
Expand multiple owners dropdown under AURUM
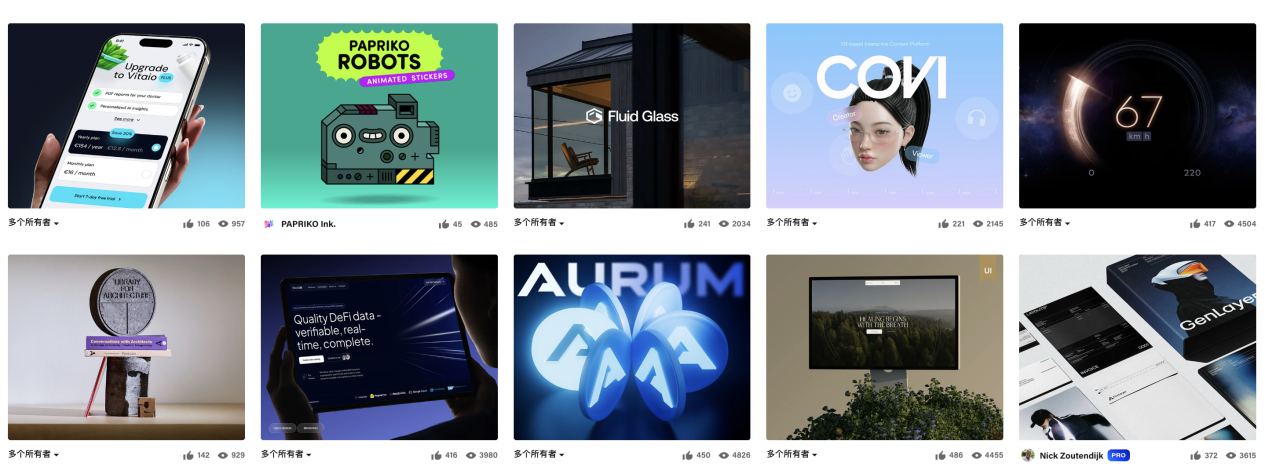540,454
